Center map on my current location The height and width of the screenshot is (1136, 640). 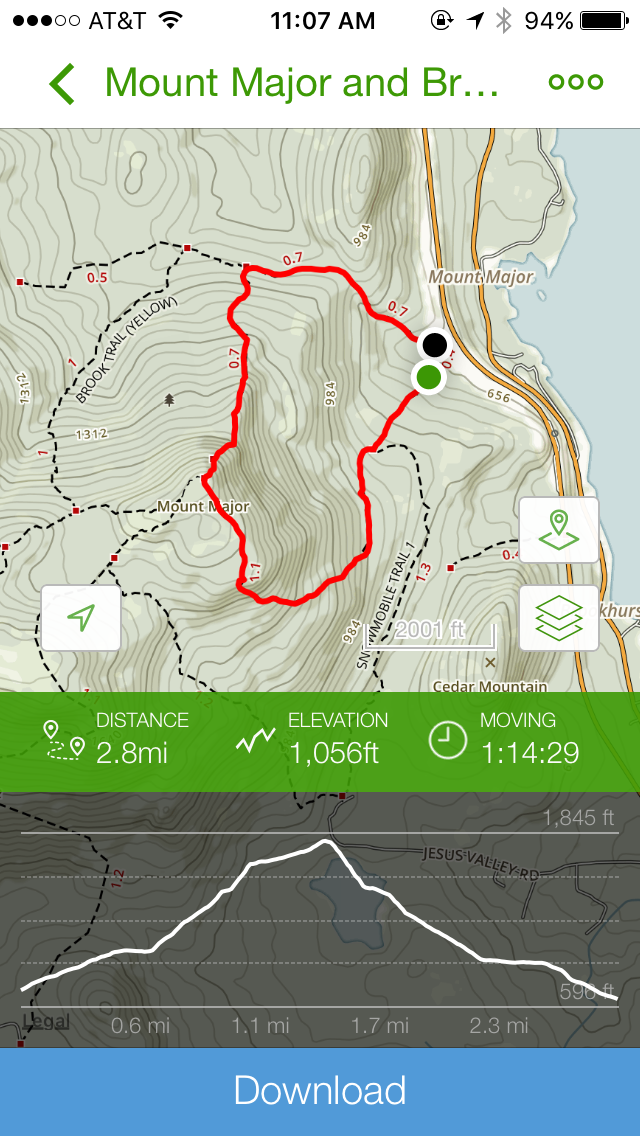(81, 618)
